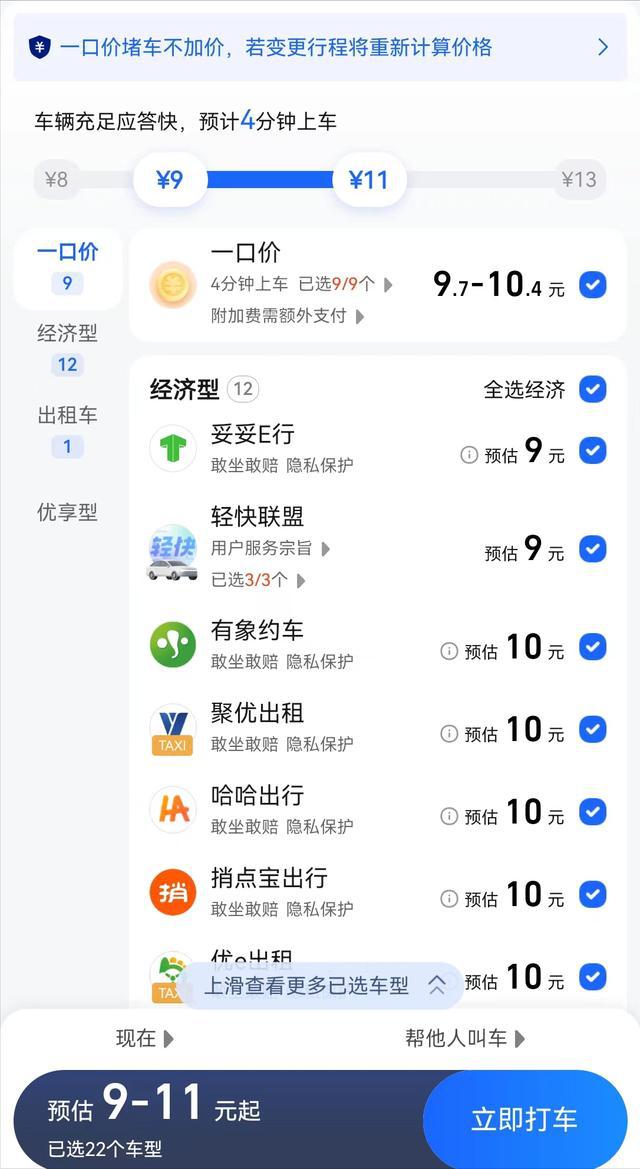View 附加费需额外支付 details

(287, 316)
